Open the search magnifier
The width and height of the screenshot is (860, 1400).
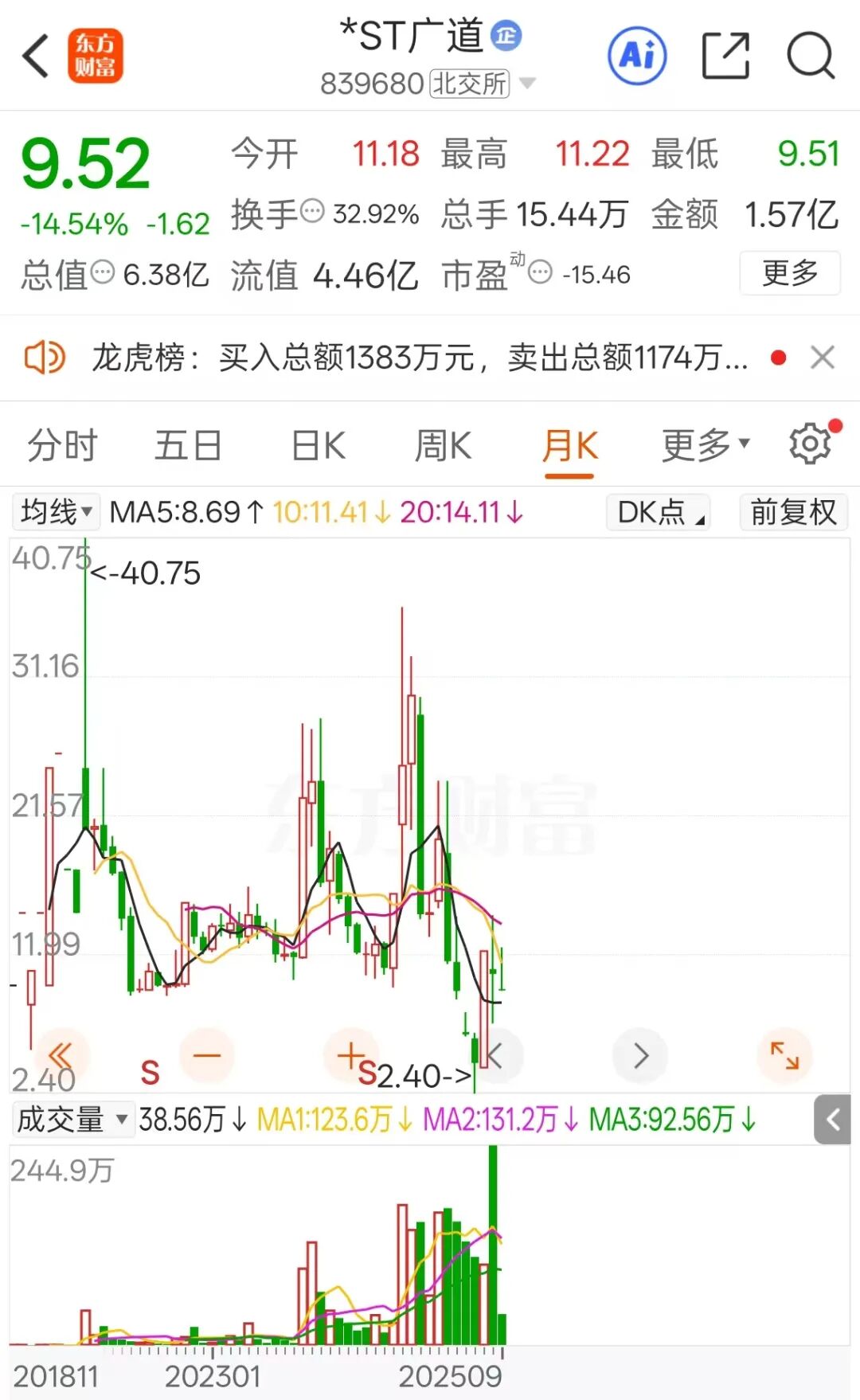[x=810, y=56]
